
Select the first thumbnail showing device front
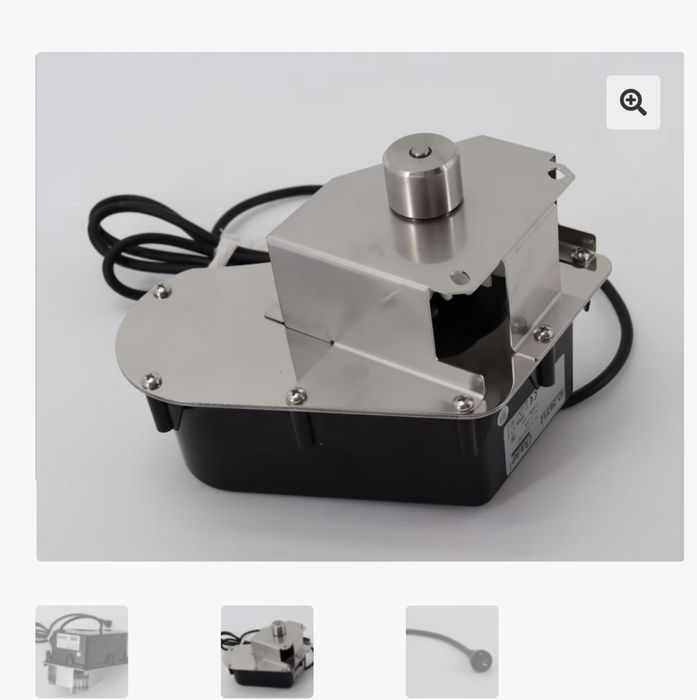82,651
